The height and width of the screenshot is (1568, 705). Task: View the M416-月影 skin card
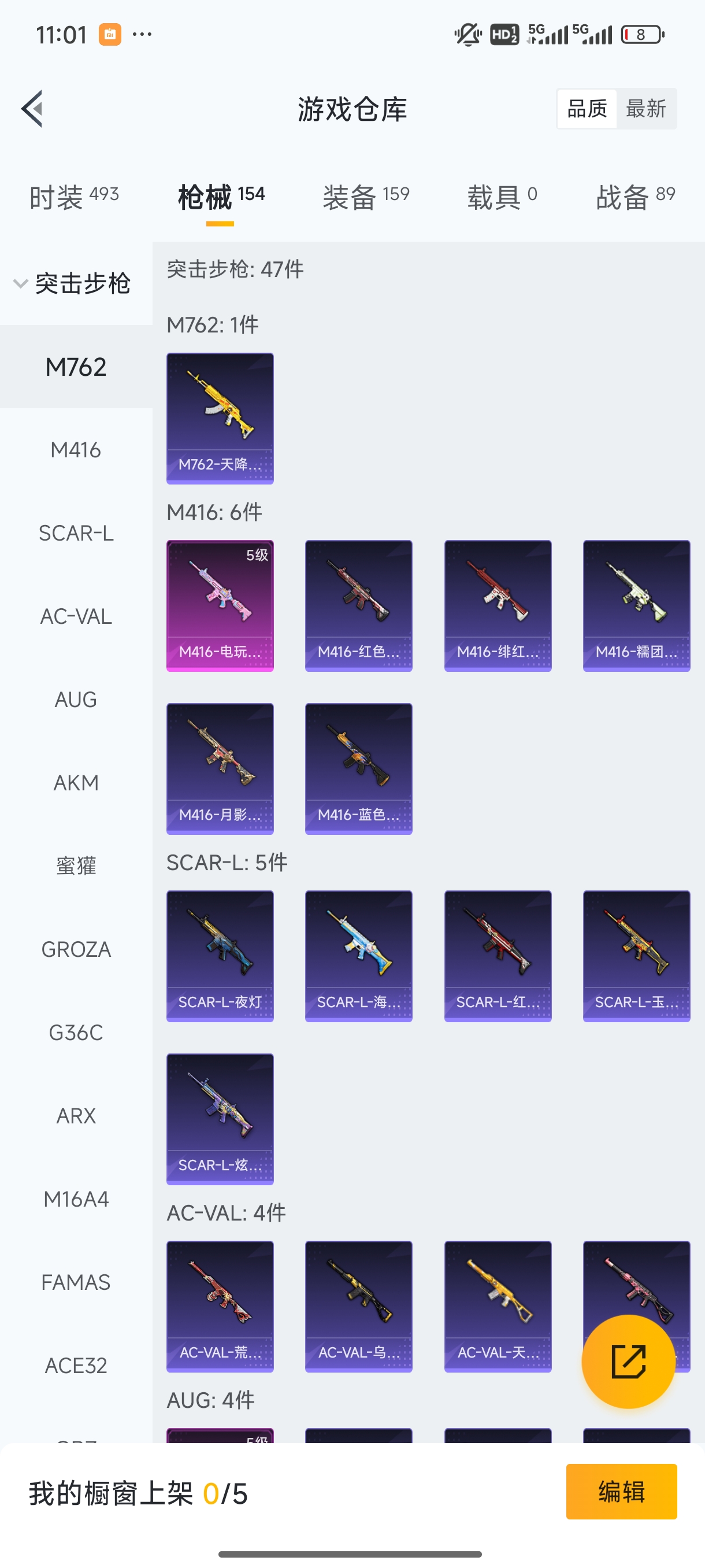click(x=220, y=768)
